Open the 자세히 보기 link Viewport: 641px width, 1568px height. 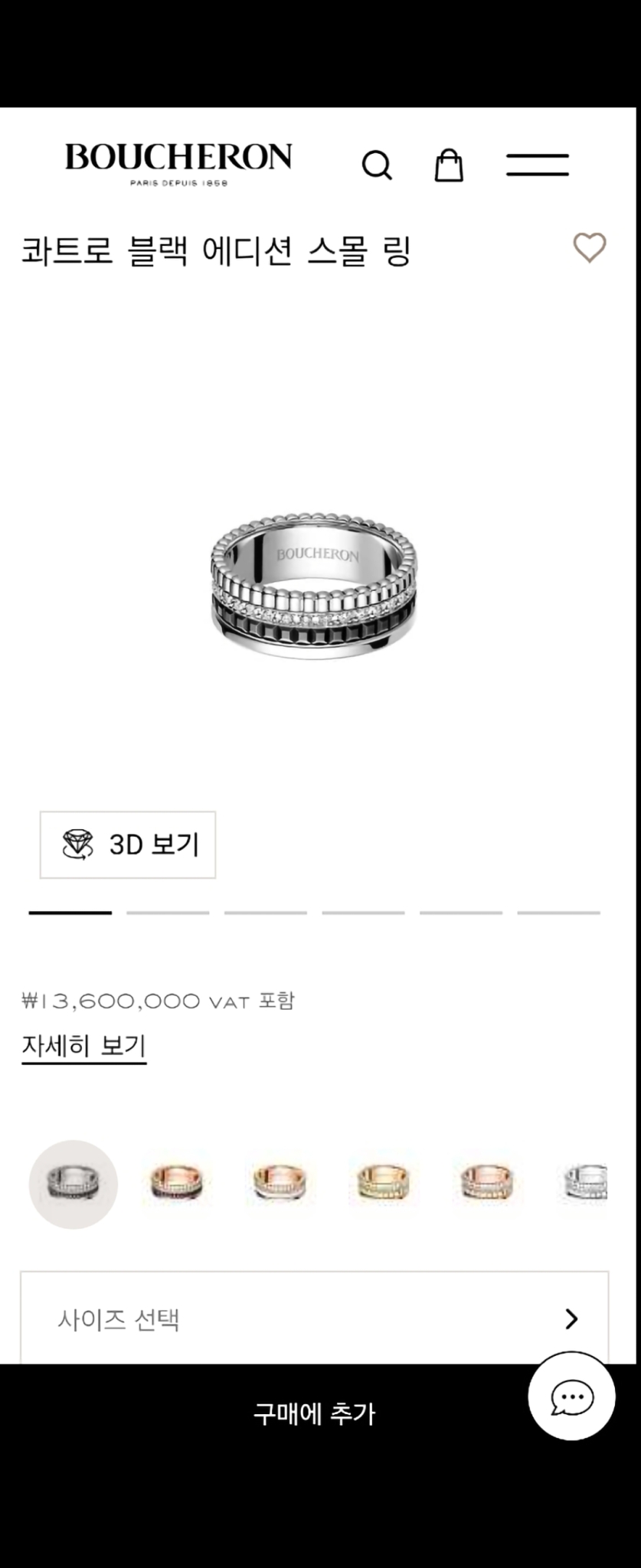coord(83,1046)
